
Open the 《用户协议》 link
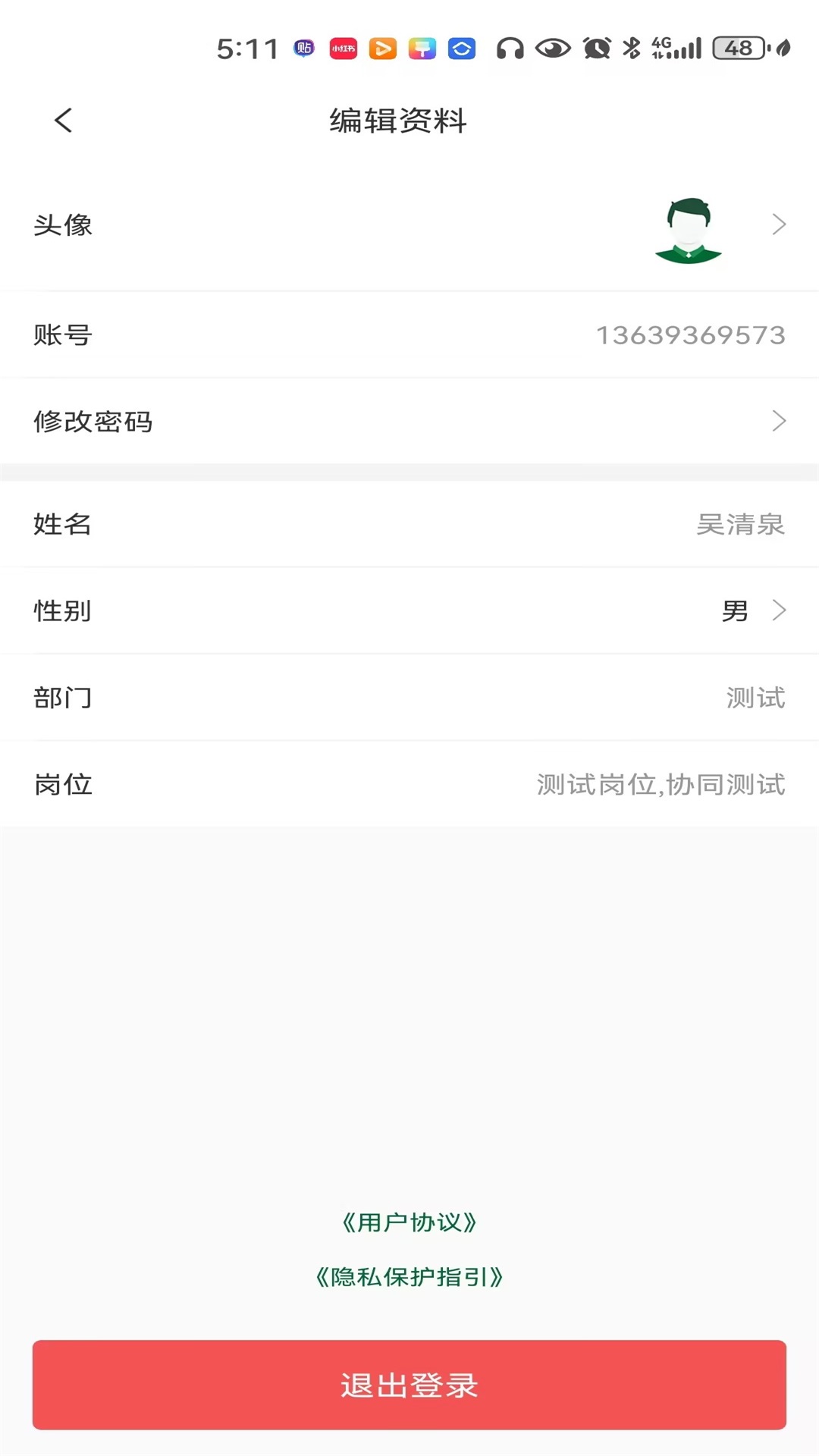coord(409,1222)
